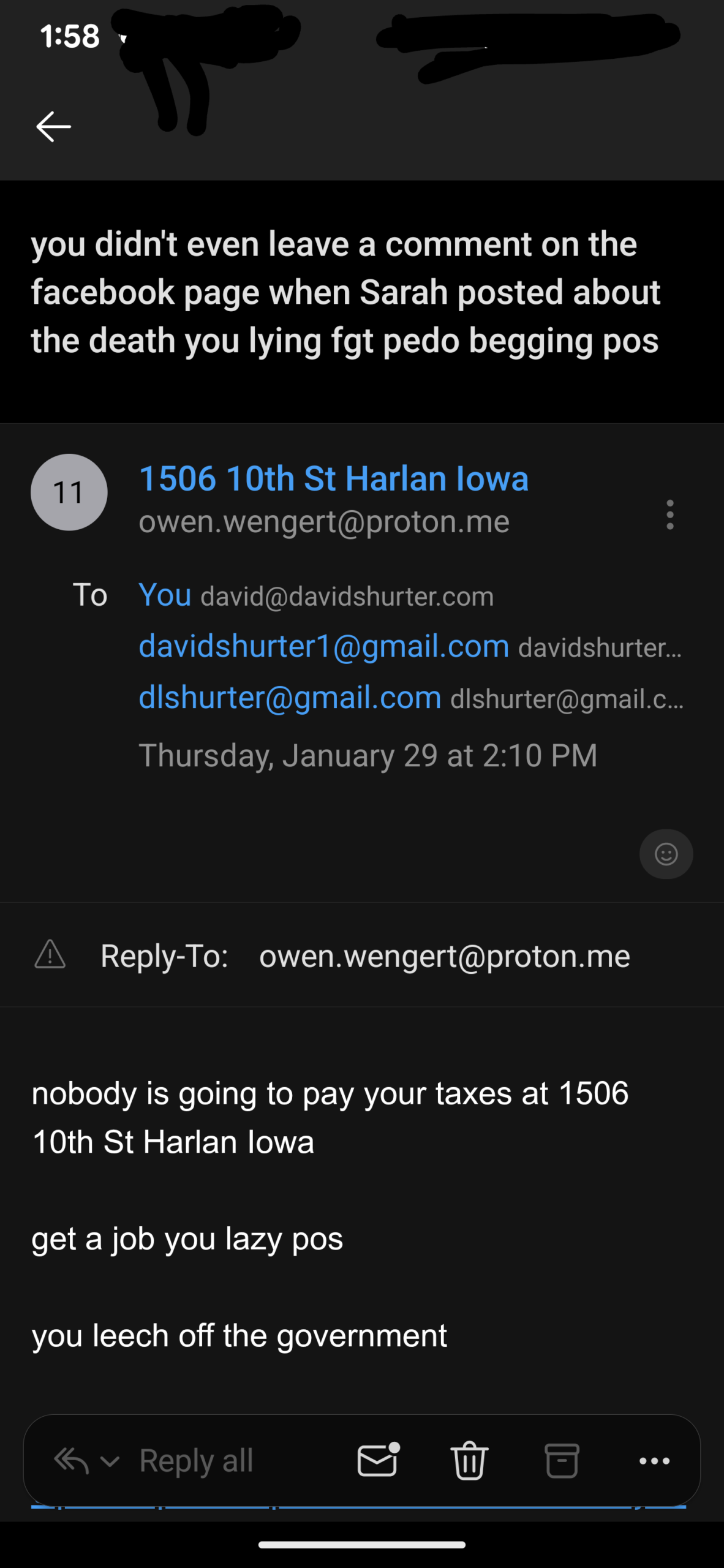Archive this email

(x=562, y=1461)
